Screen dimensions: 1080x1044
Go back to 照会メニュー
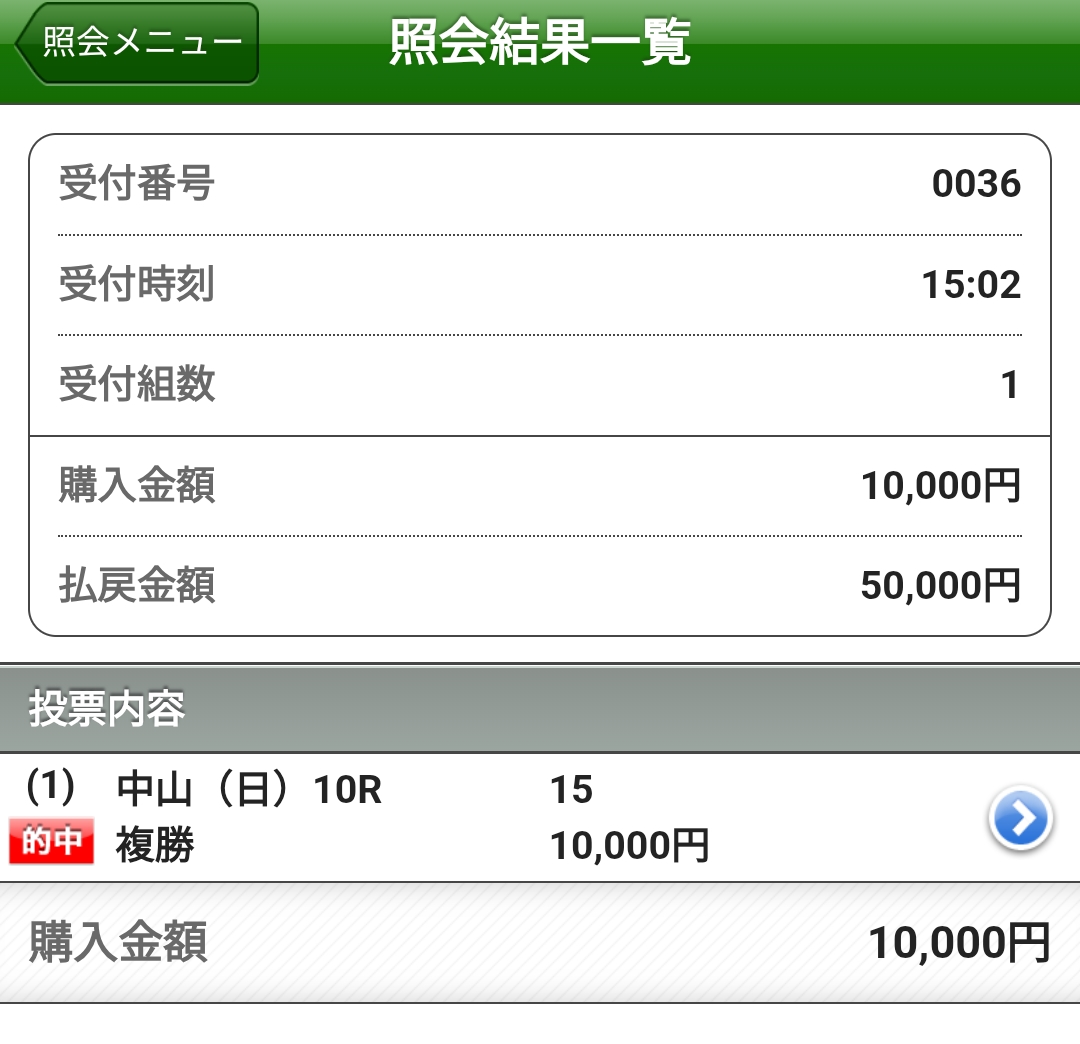138,44
